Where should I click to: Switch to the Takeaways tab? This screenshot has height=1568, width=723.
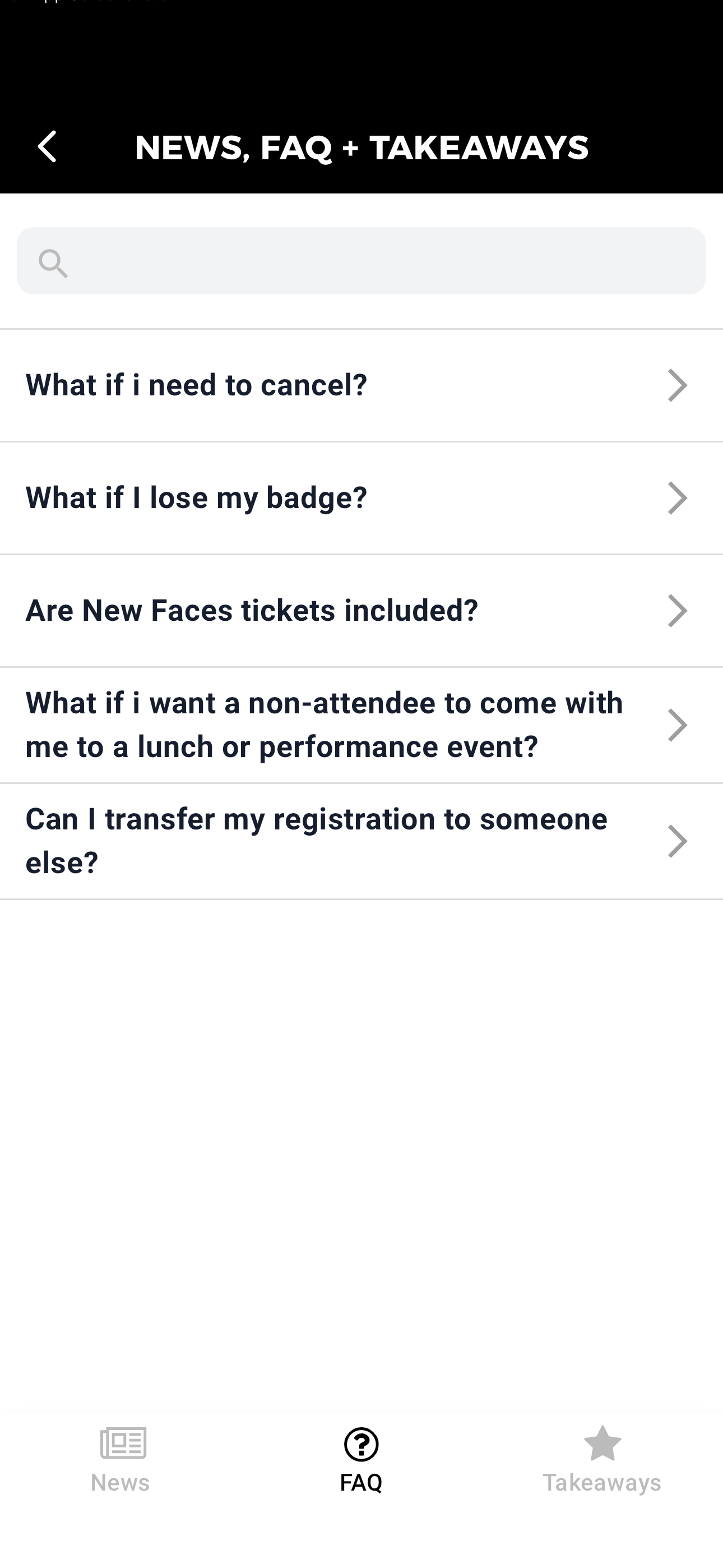602,1460
